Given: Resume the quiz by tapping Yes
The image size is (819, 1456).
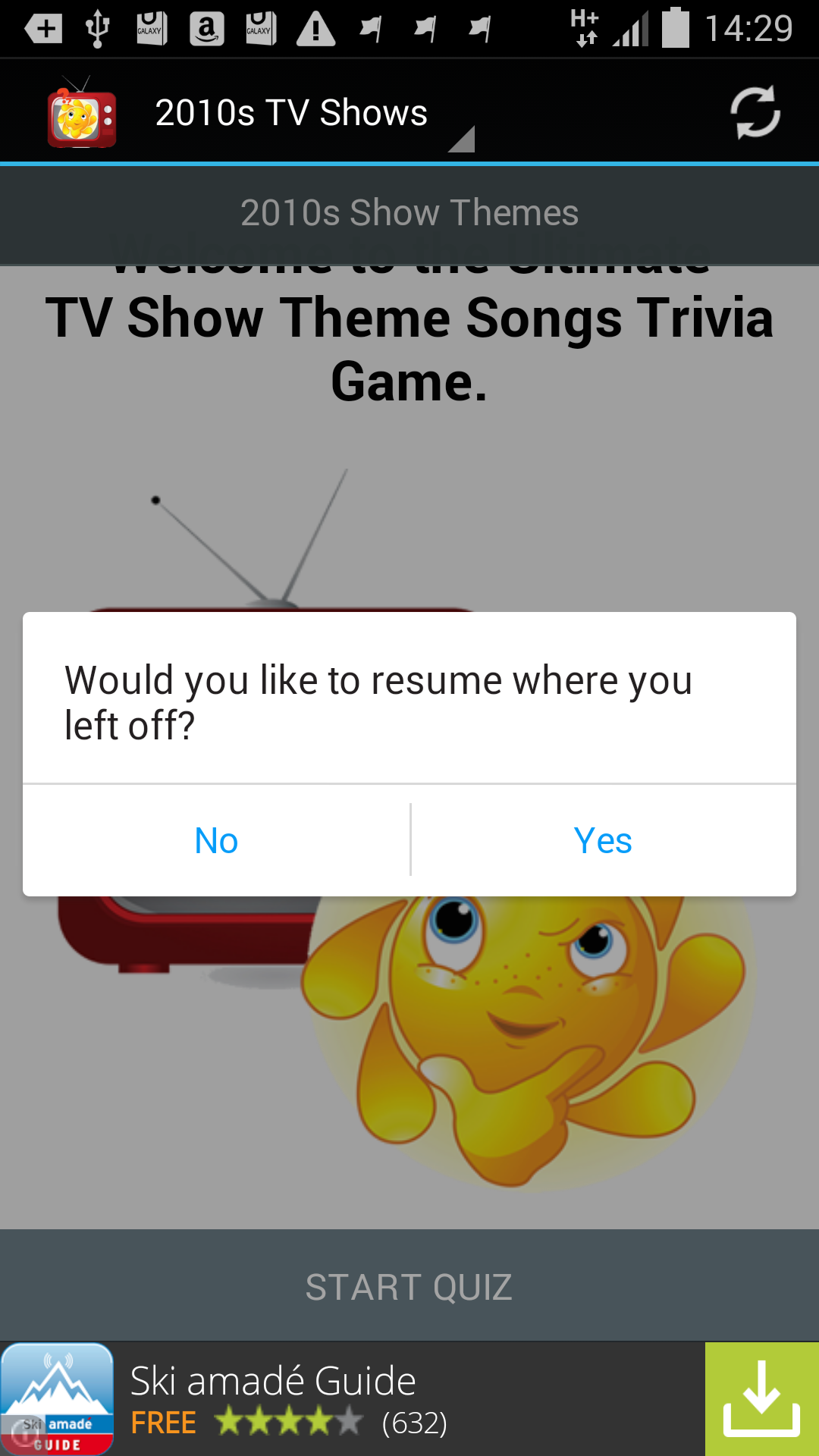Looking at the screenshot, I should click(x=603, y=840).
